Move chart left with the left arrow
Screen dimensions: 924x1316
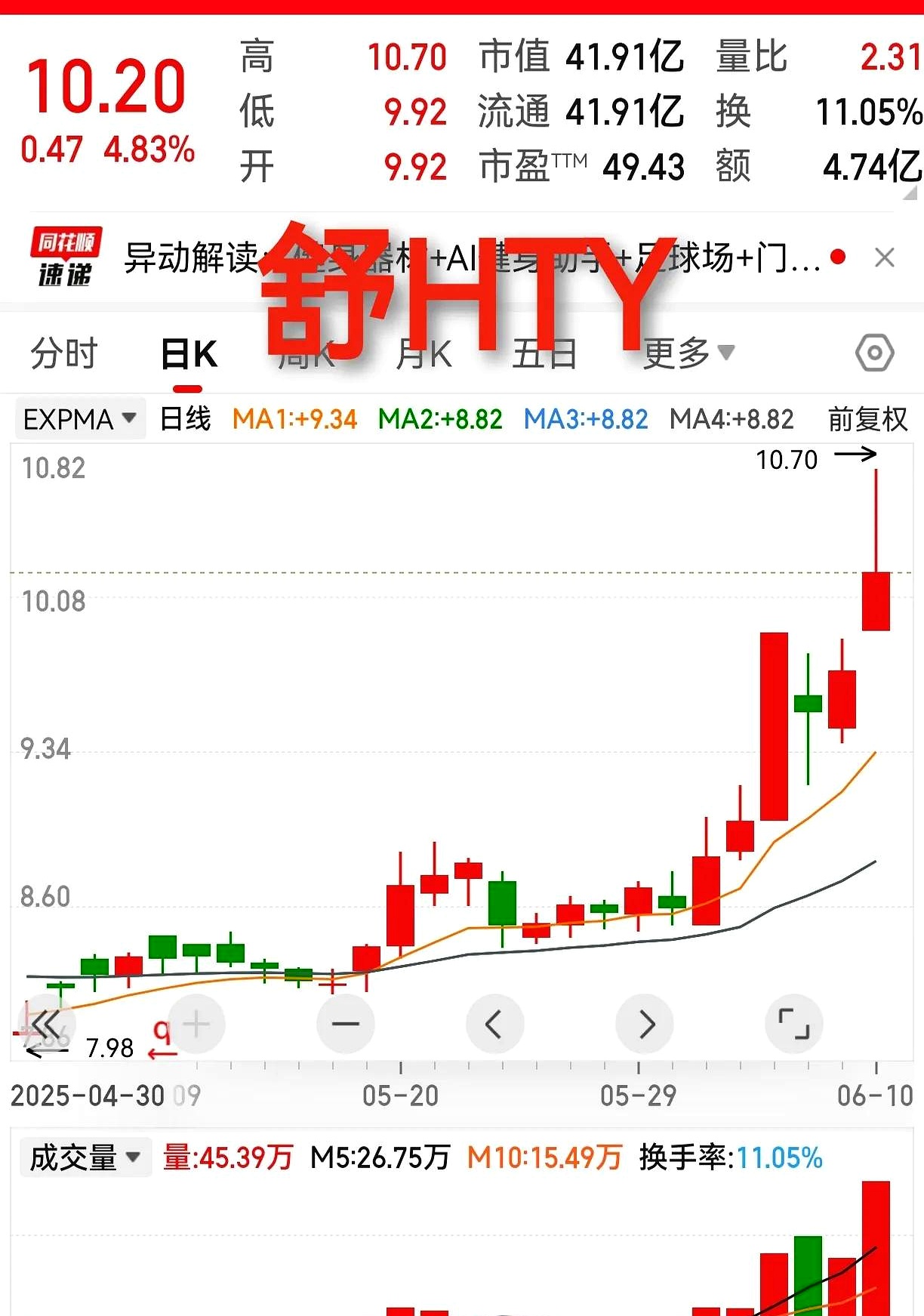494,1025
